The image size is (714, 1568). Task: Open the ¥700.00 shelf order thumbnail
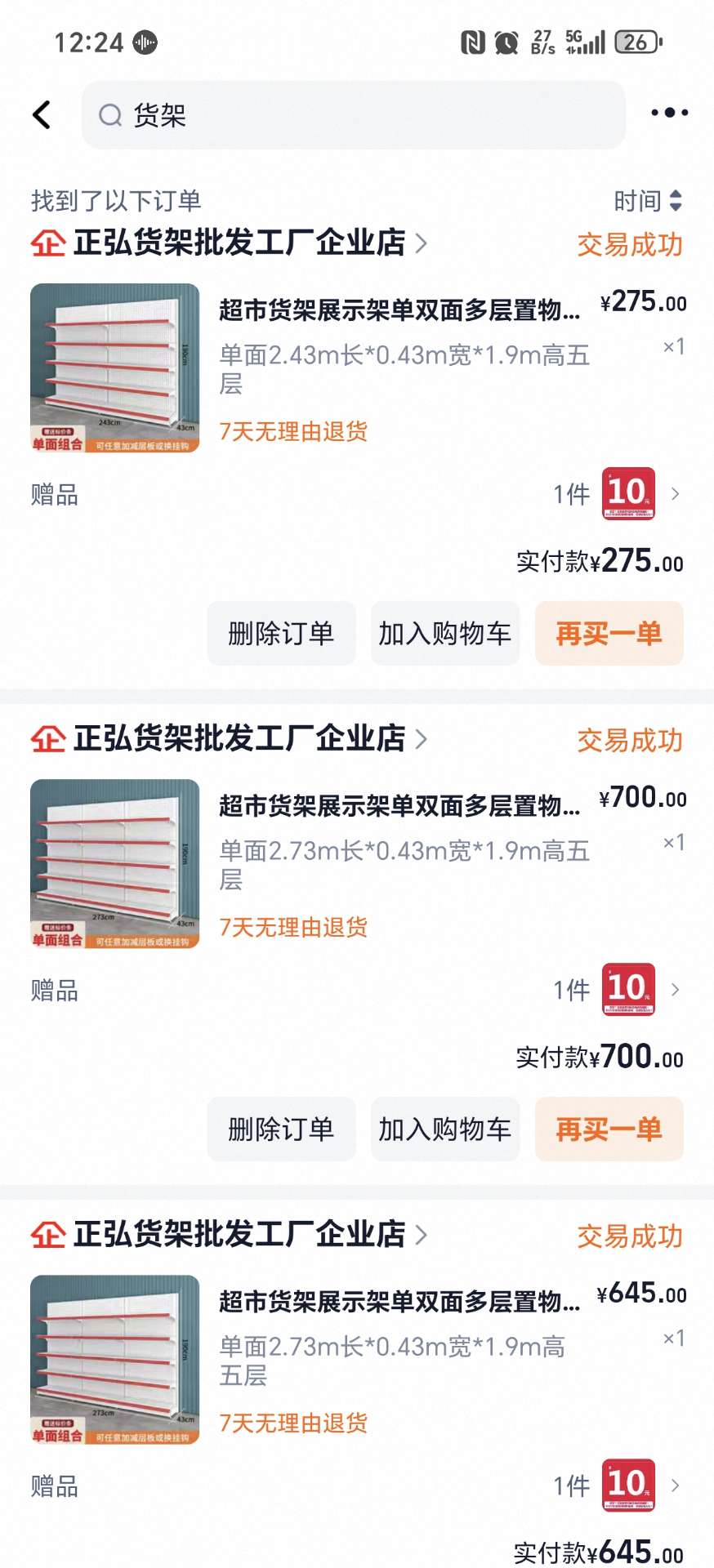115,863
